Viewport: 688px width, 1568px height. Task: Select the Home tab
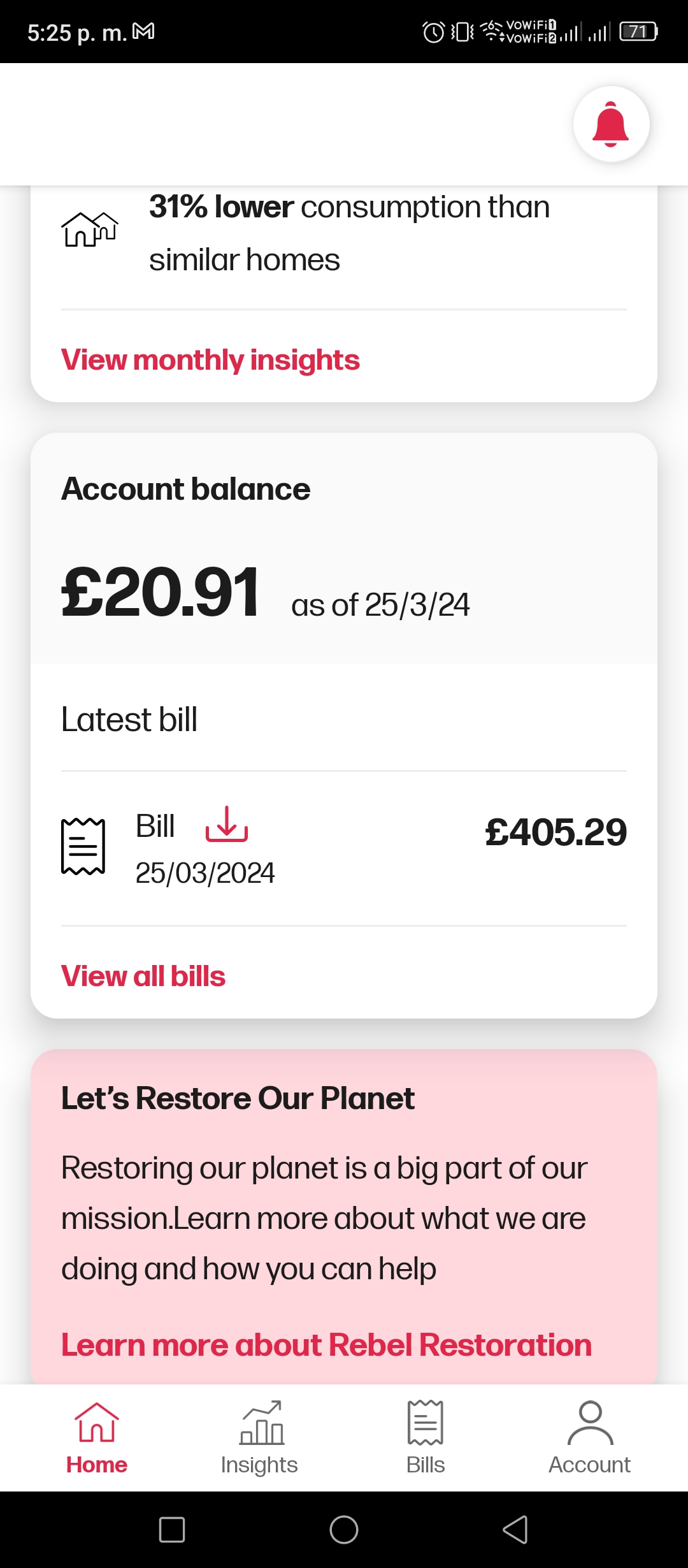[97, 1439]
